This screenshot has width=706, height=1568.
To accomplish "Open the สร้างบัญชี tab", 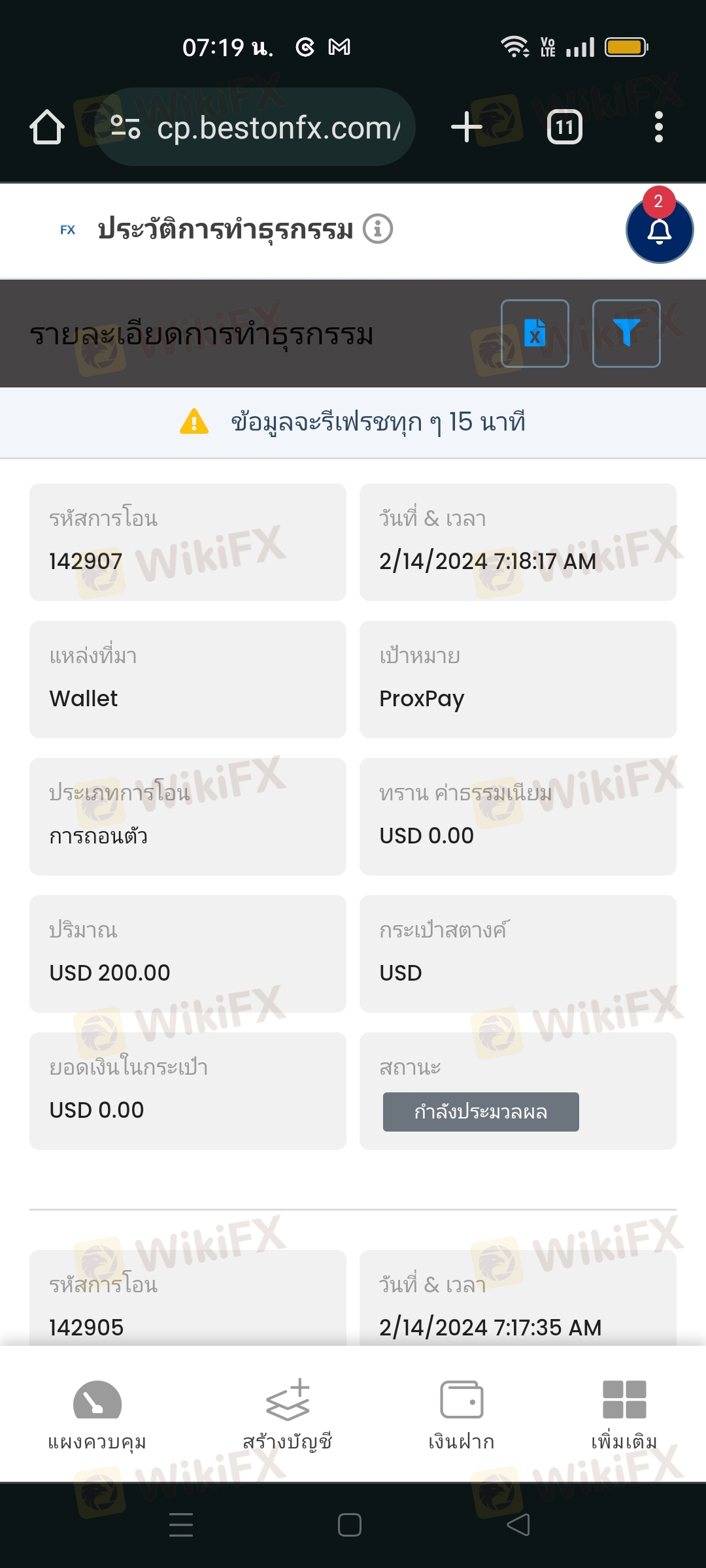I will point(288,1414).
